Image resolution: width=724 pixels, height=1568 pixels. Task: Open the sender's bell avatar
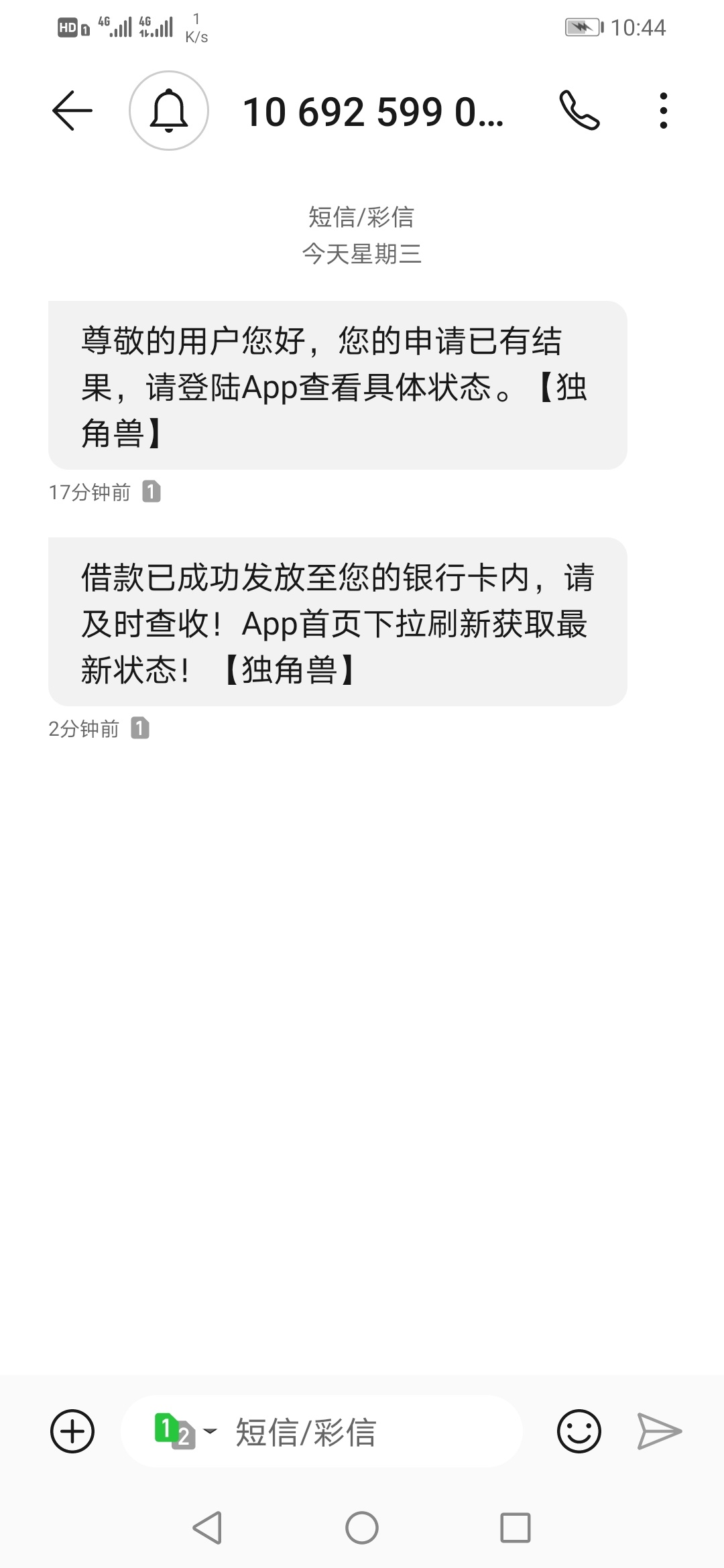point(169,111)
